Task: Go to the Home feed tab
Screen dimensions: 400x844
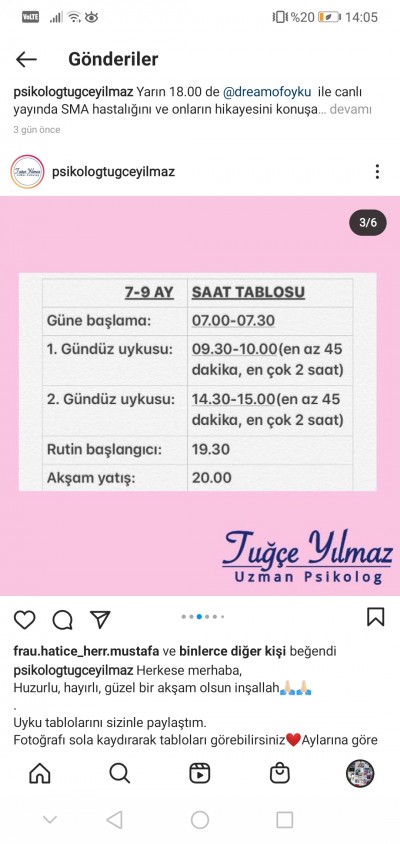Action: click(40, 773)
